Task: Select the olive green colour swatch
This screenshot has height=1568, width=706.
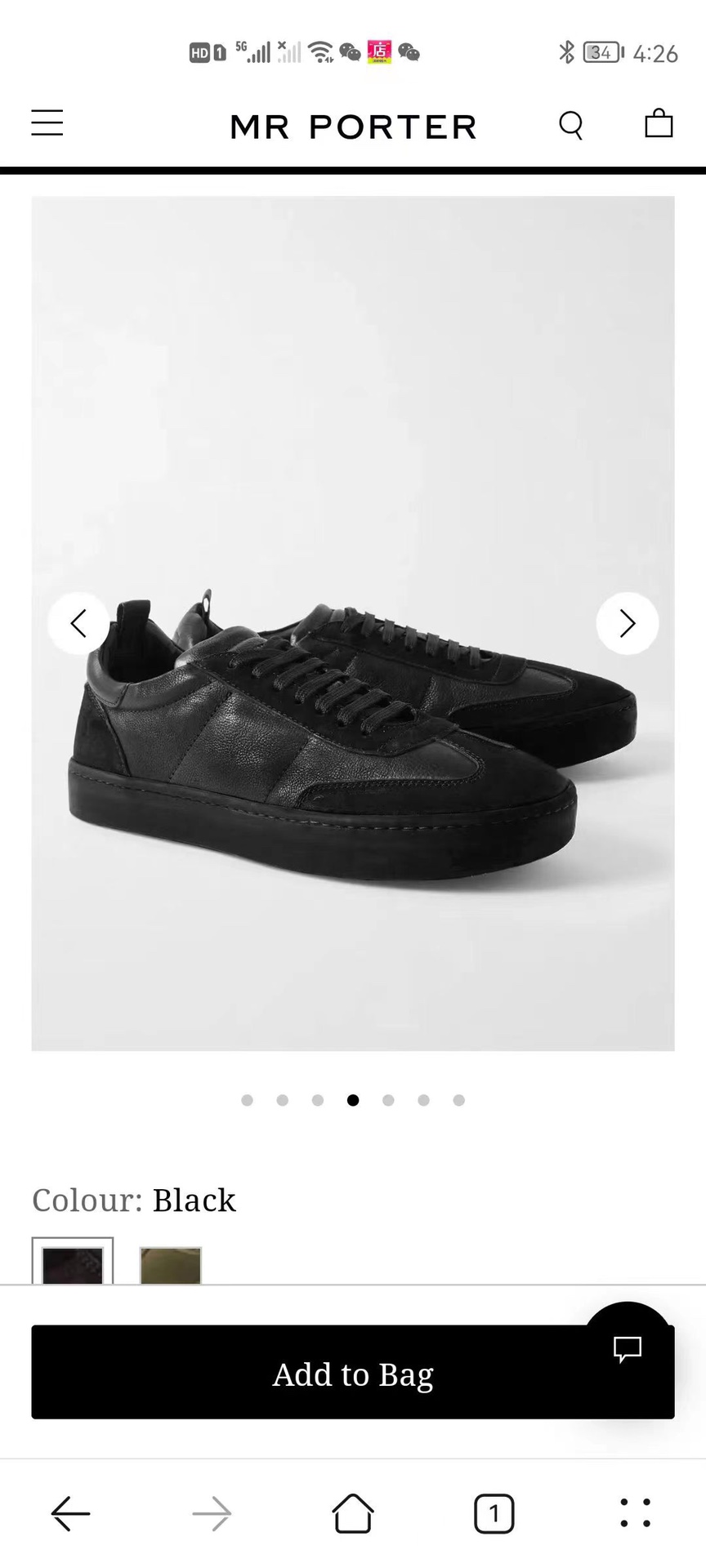Action: pyautogui.click(x=170, y=1265)
